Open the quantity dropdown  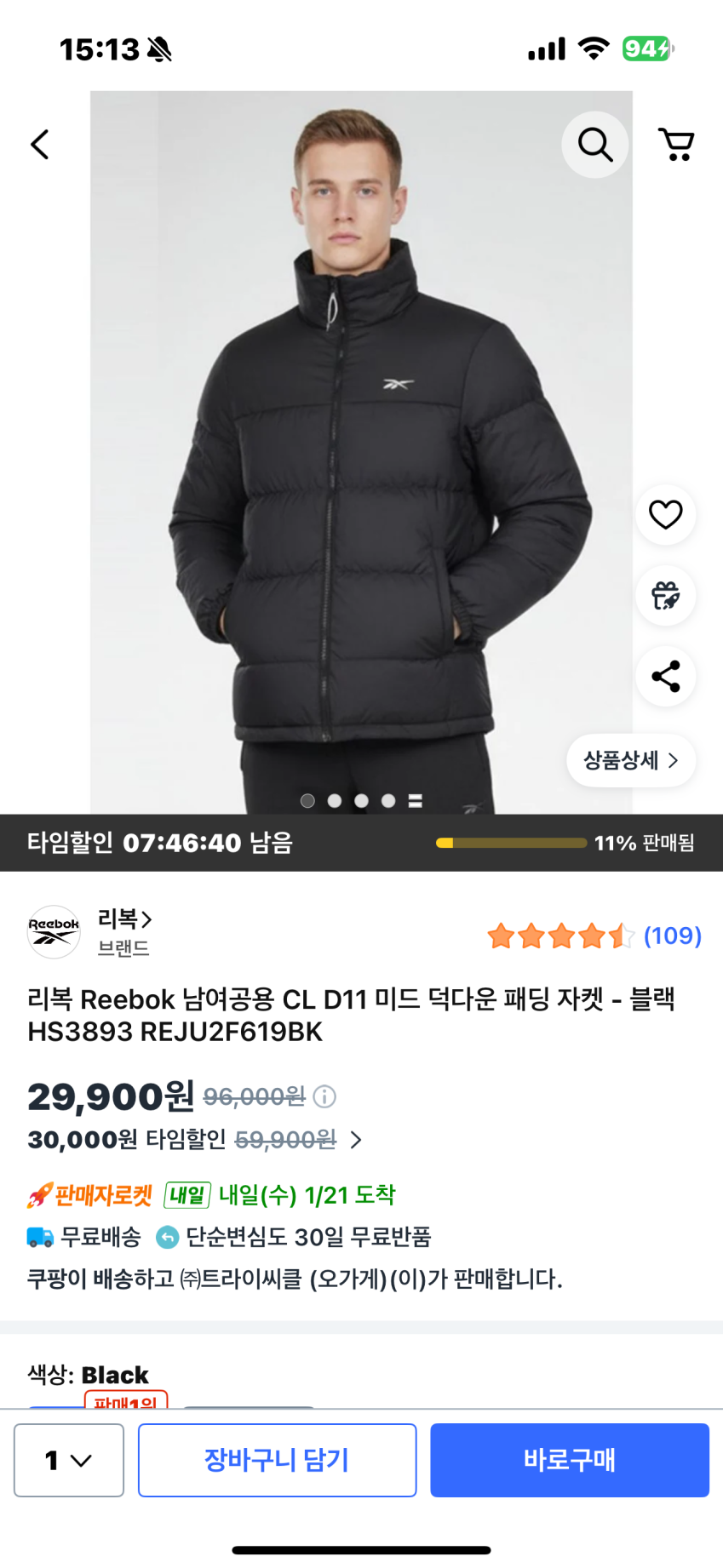(69, 1460)
